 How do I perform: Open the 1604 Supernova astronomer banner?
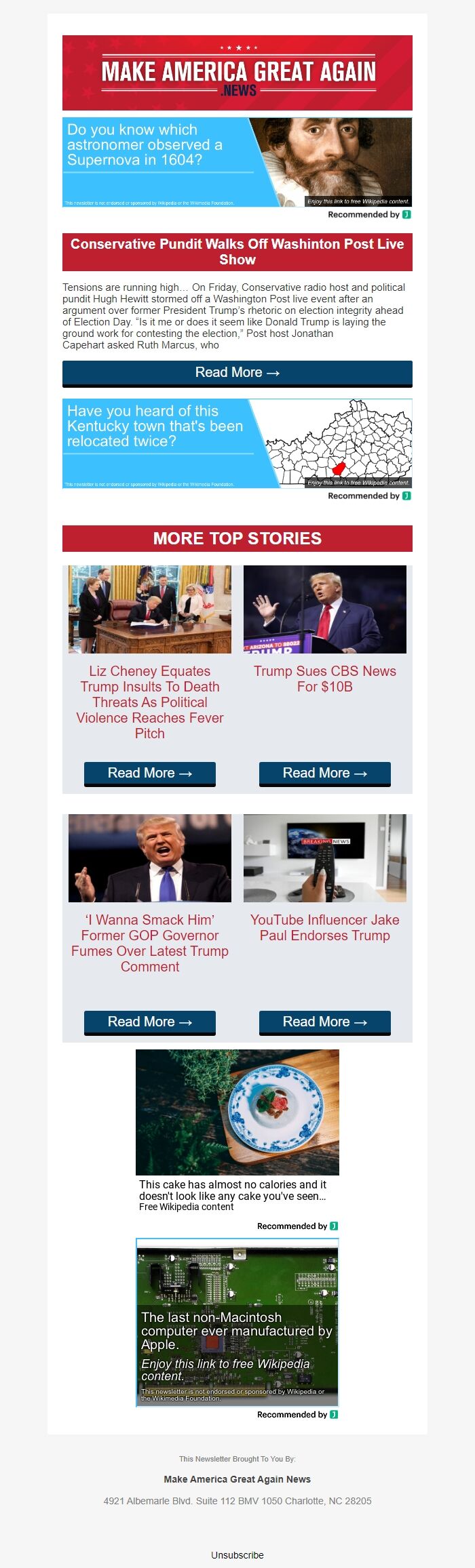tap(237, 162)
